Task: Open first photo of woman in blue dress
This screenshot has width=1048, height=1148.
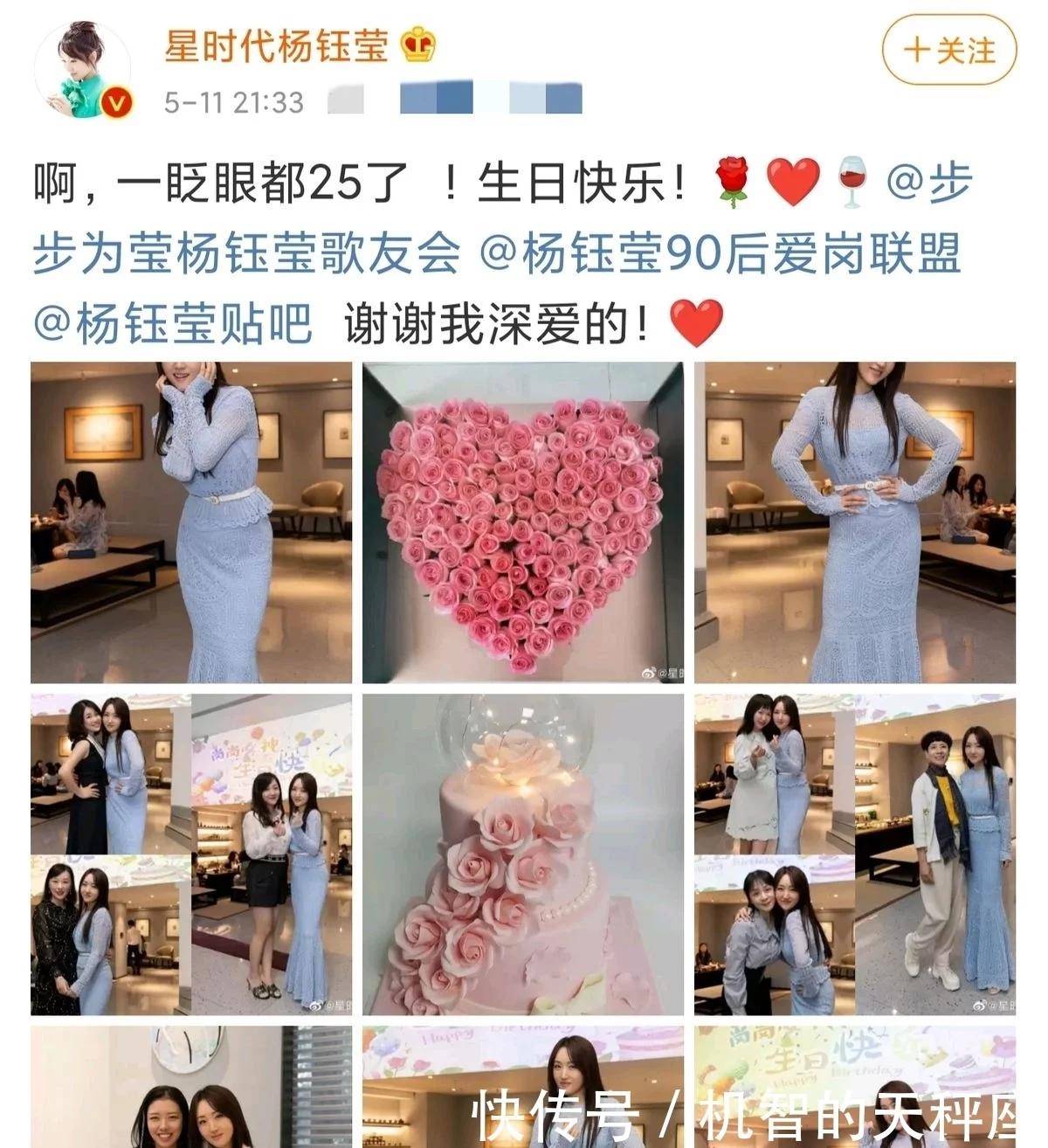Action: click(191, 522)
